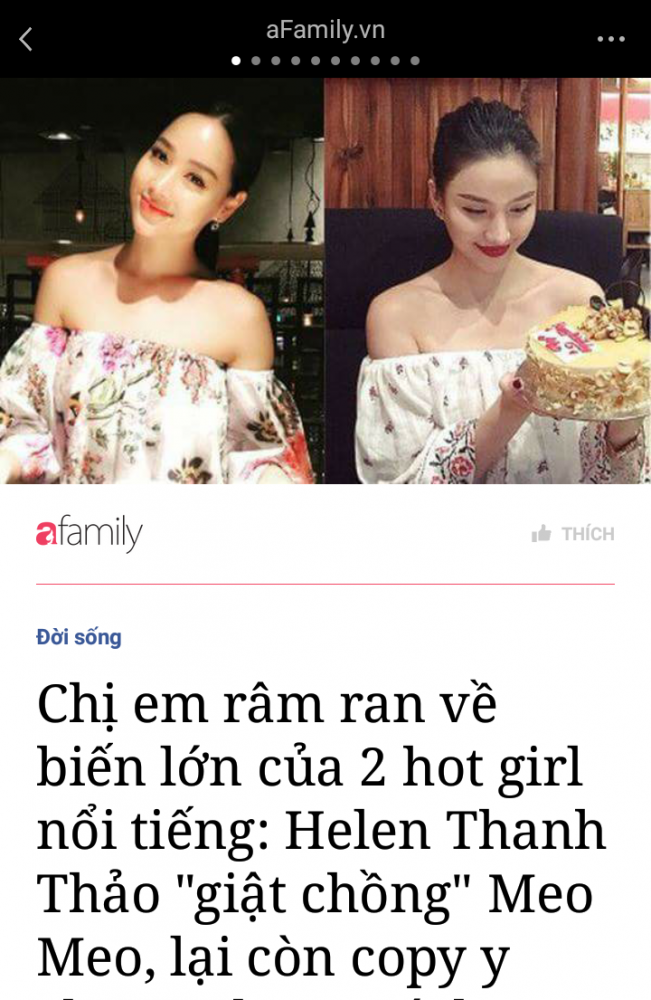Jump to the second page indicator dot
This screenshot has height=1000, width=651.
click(x=256, y=60)
